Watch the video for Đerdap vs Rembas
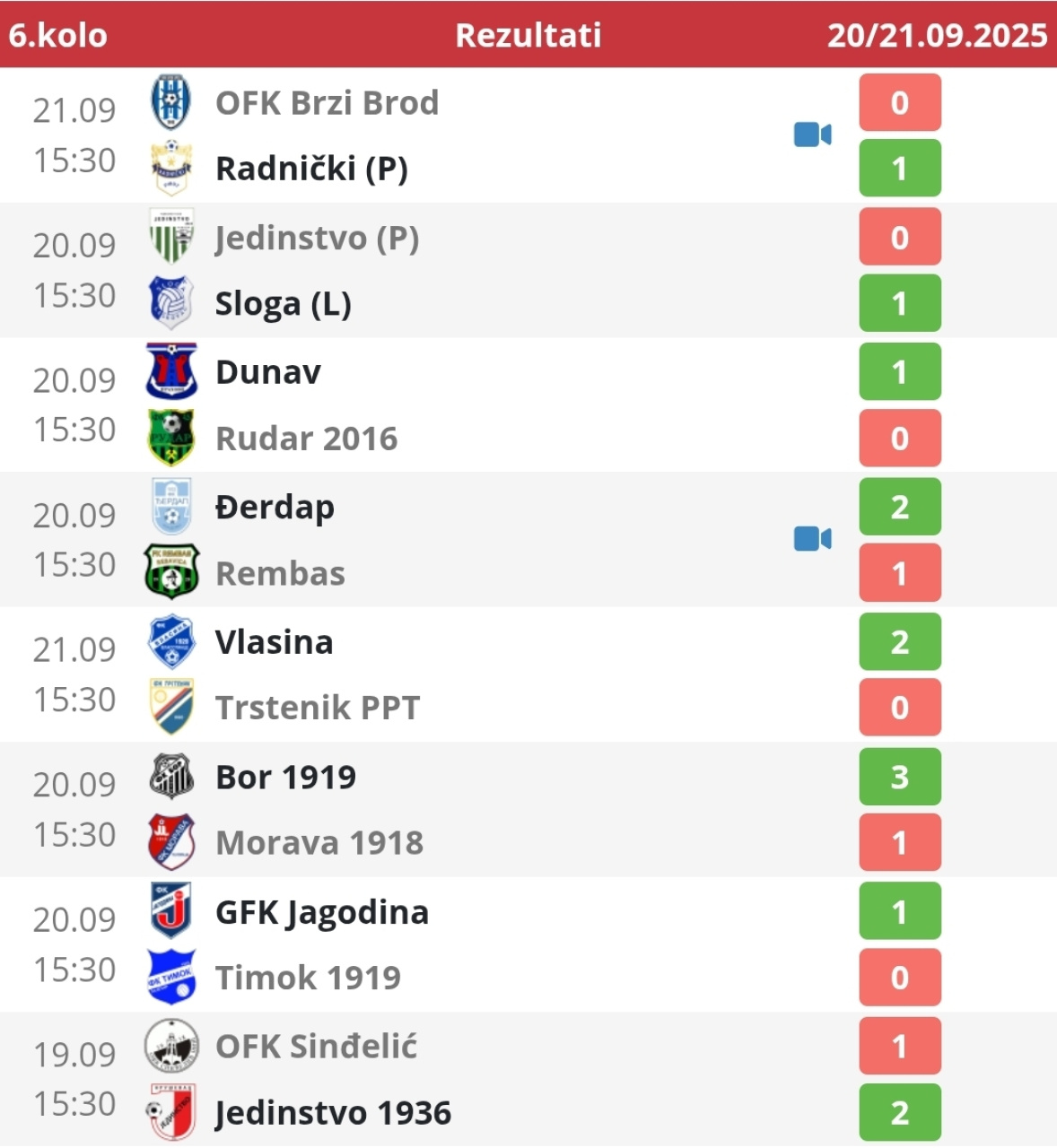Image resolution: width=1057 pixels, height=1148 pixels. [812, 539]
